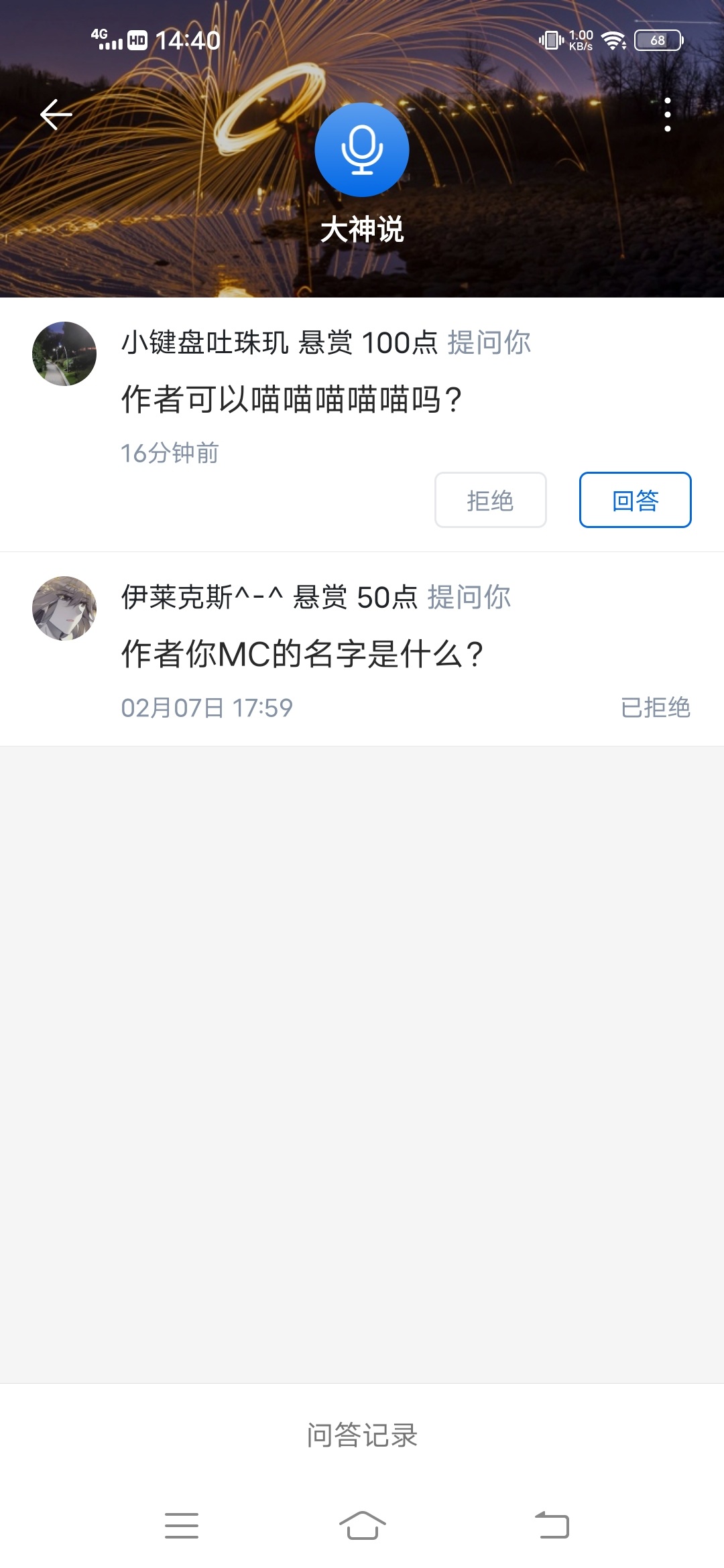
Task: Tap the system home button
Action: click(x=362, y=1526)
